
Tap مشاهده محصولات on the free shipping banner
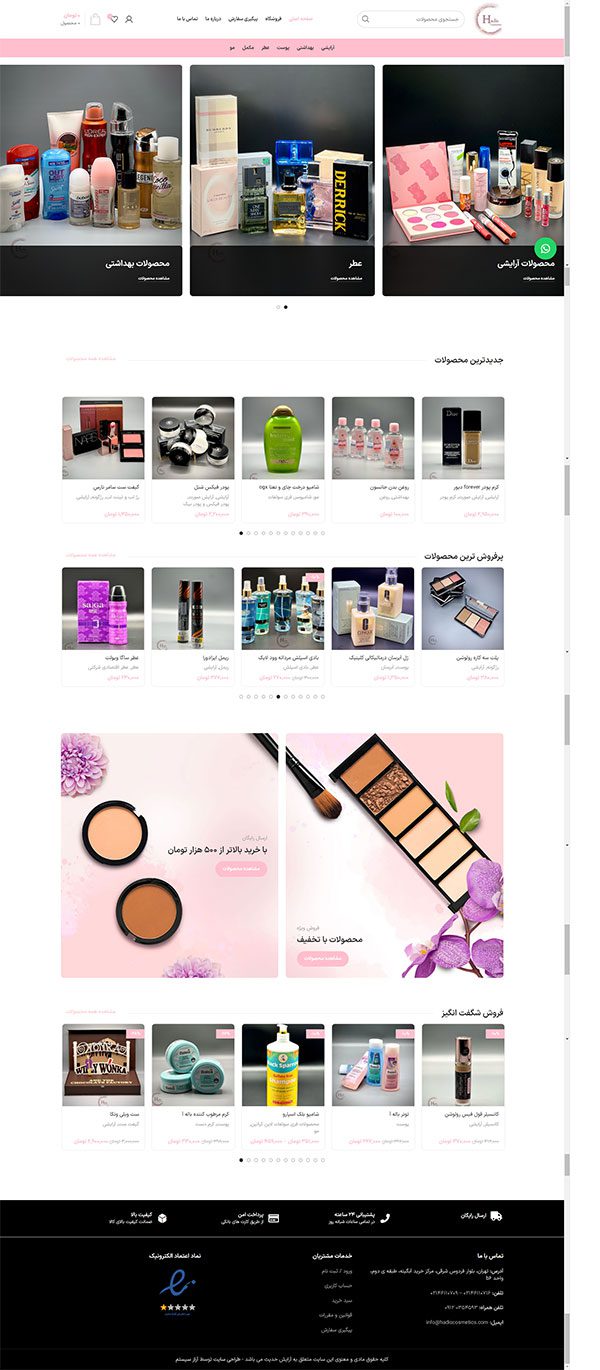click(x=241, y=869)
